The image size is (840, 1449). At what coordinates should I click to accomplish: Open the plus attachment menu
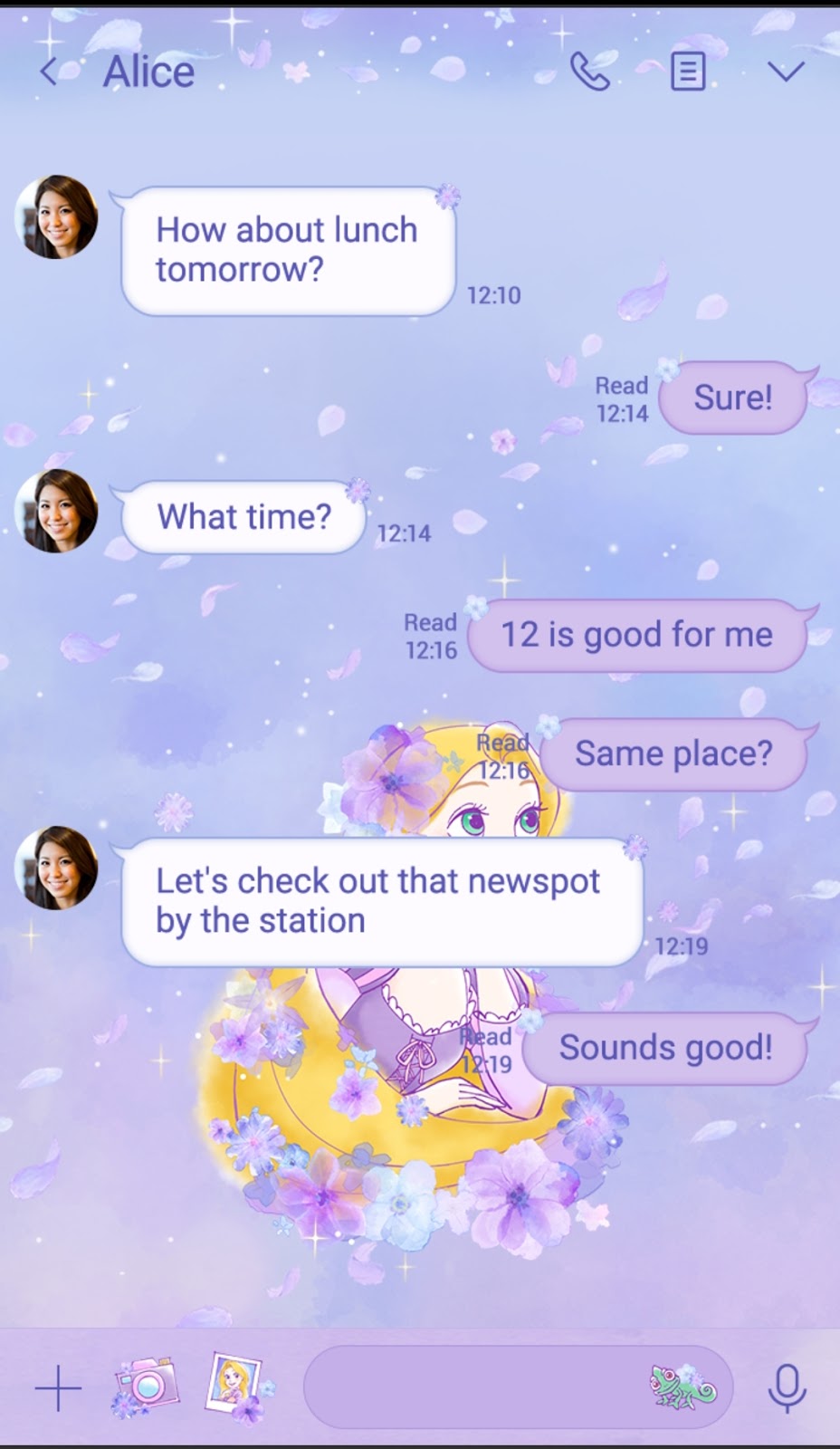pyautogui.click(x=58, y=1388)
